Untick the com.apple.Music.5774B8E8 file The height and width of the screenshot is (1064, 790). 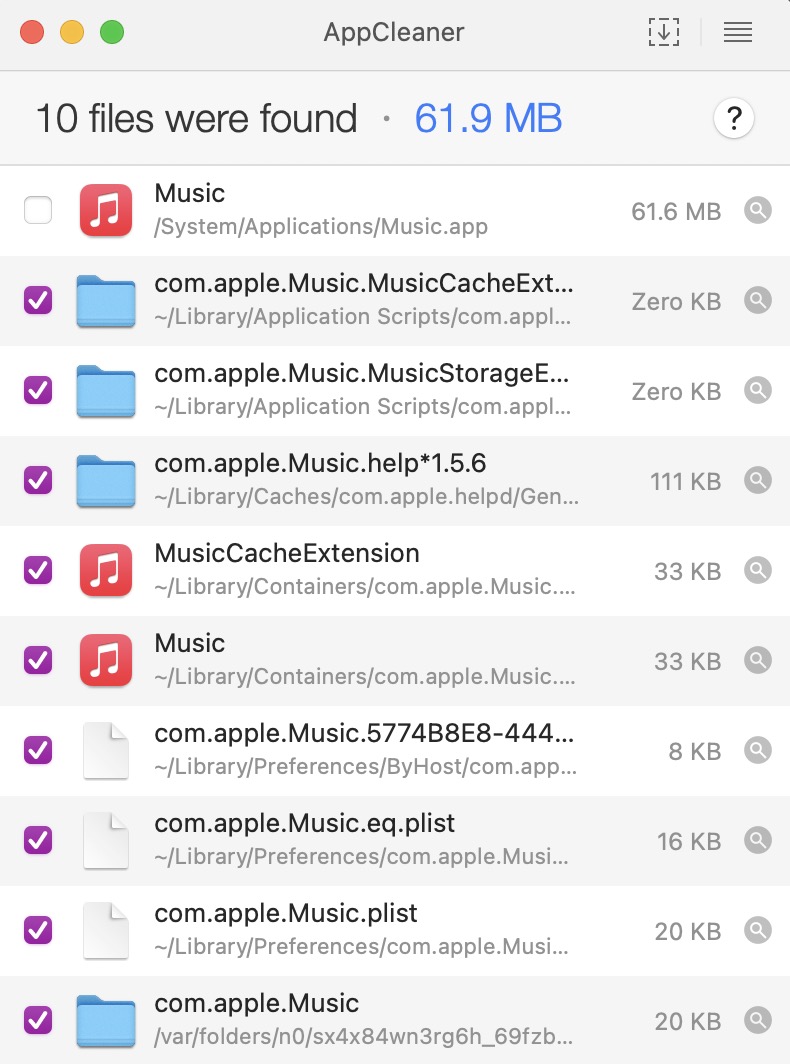38,750
